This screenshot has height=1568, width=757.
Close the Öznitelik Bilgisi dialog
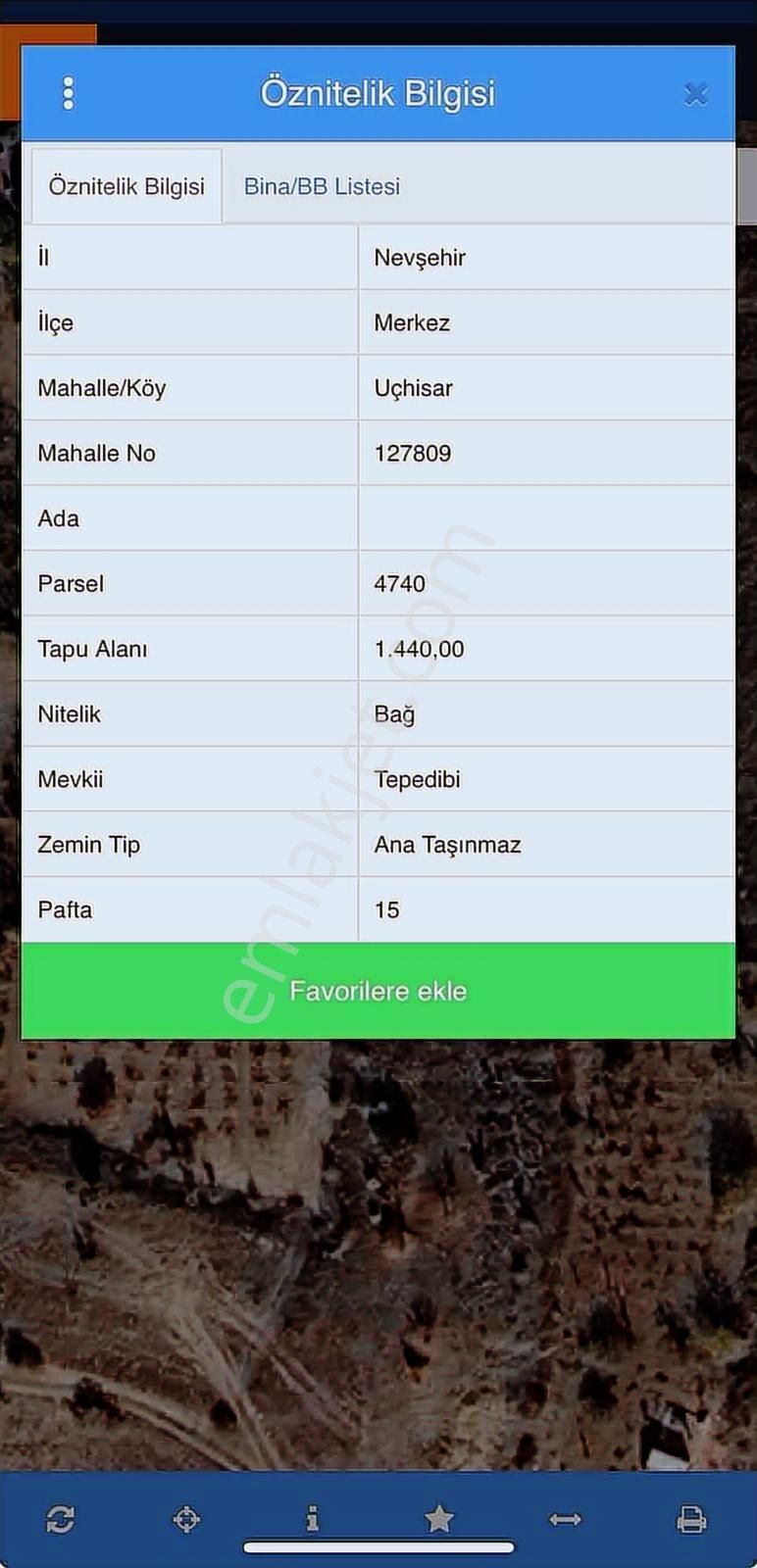pos(695,94)
